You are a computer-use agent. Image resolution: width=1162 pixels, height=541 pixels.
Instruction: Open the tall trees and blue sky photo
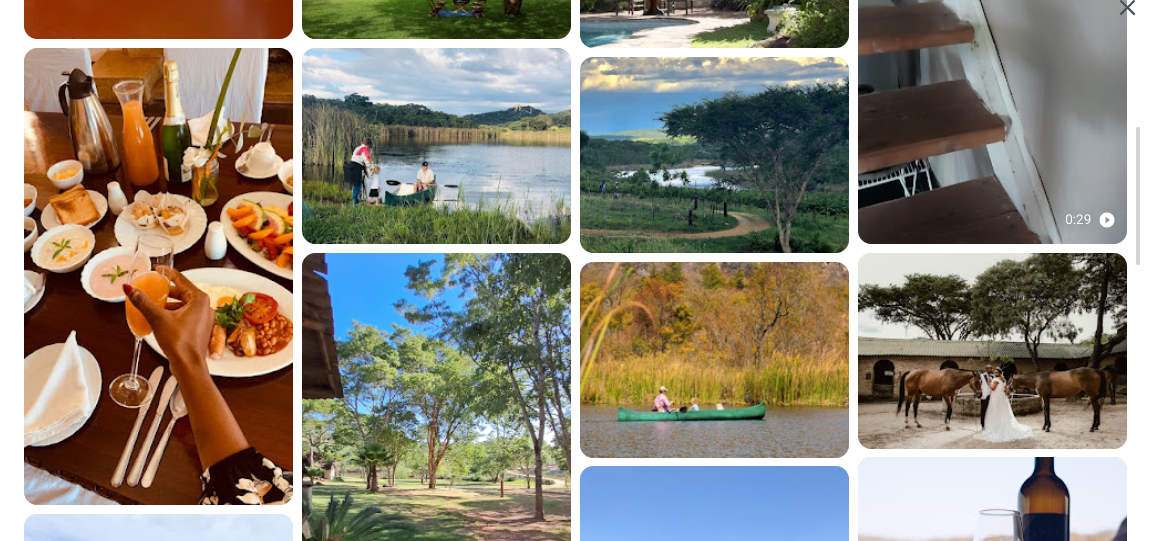(x=436, y=397)
